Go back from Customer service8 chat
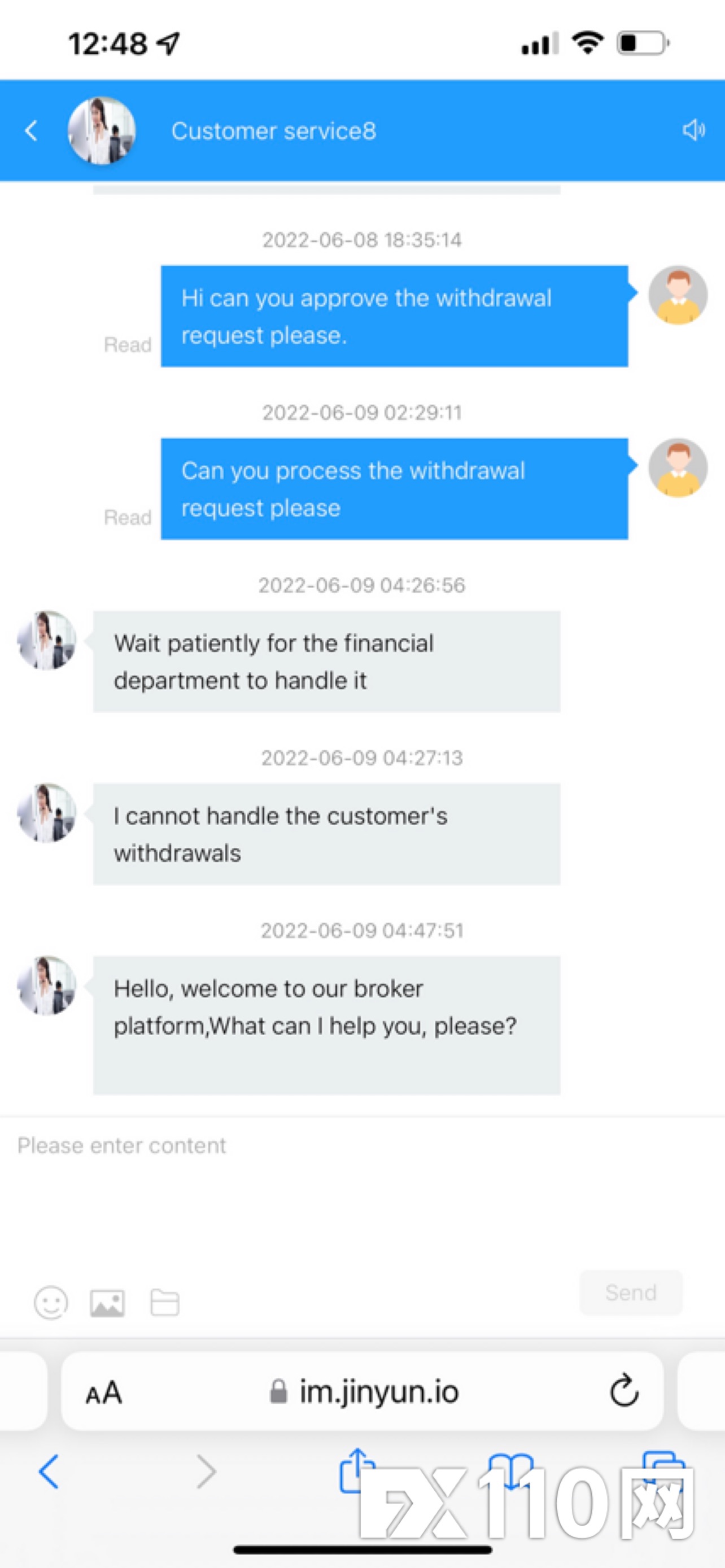Image resolution: width=725 pixels, height=1568 pixels. click(32, 130)
